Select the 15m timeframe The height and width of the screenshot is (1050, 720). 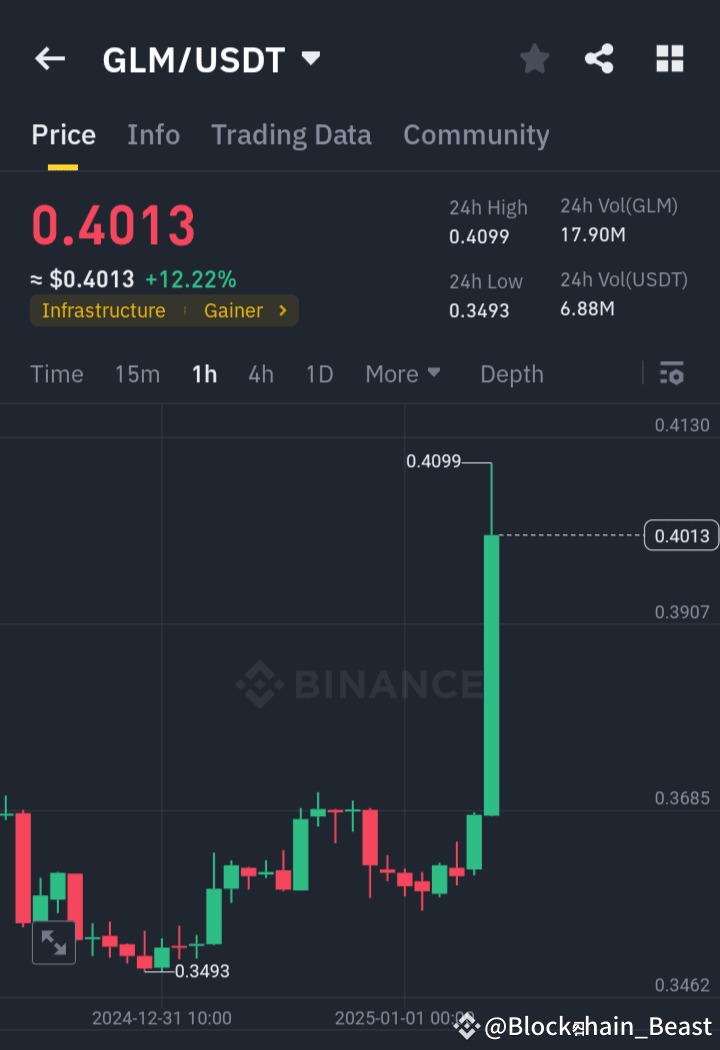[137, 373]
